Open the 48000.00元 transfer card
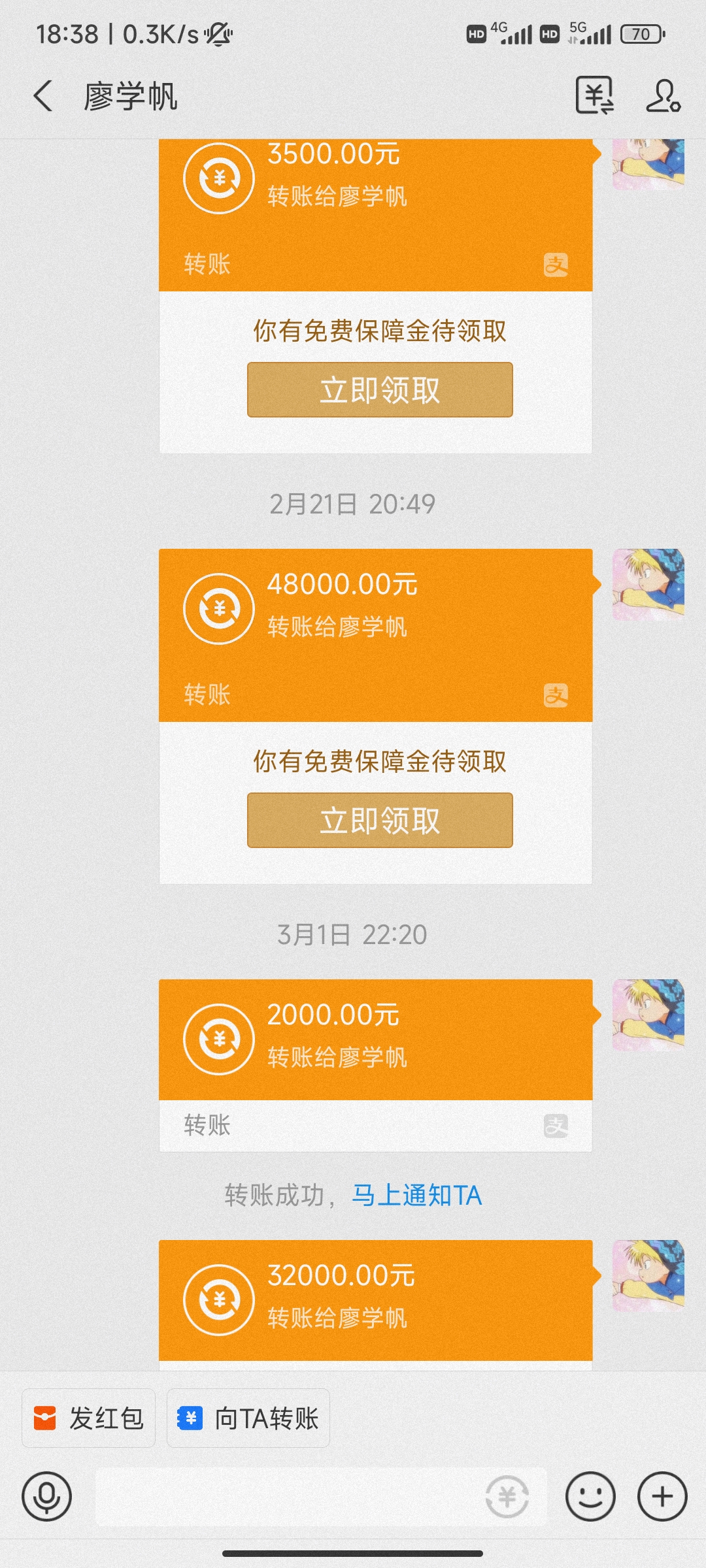Screen dimensions: 706x1568 375,635
